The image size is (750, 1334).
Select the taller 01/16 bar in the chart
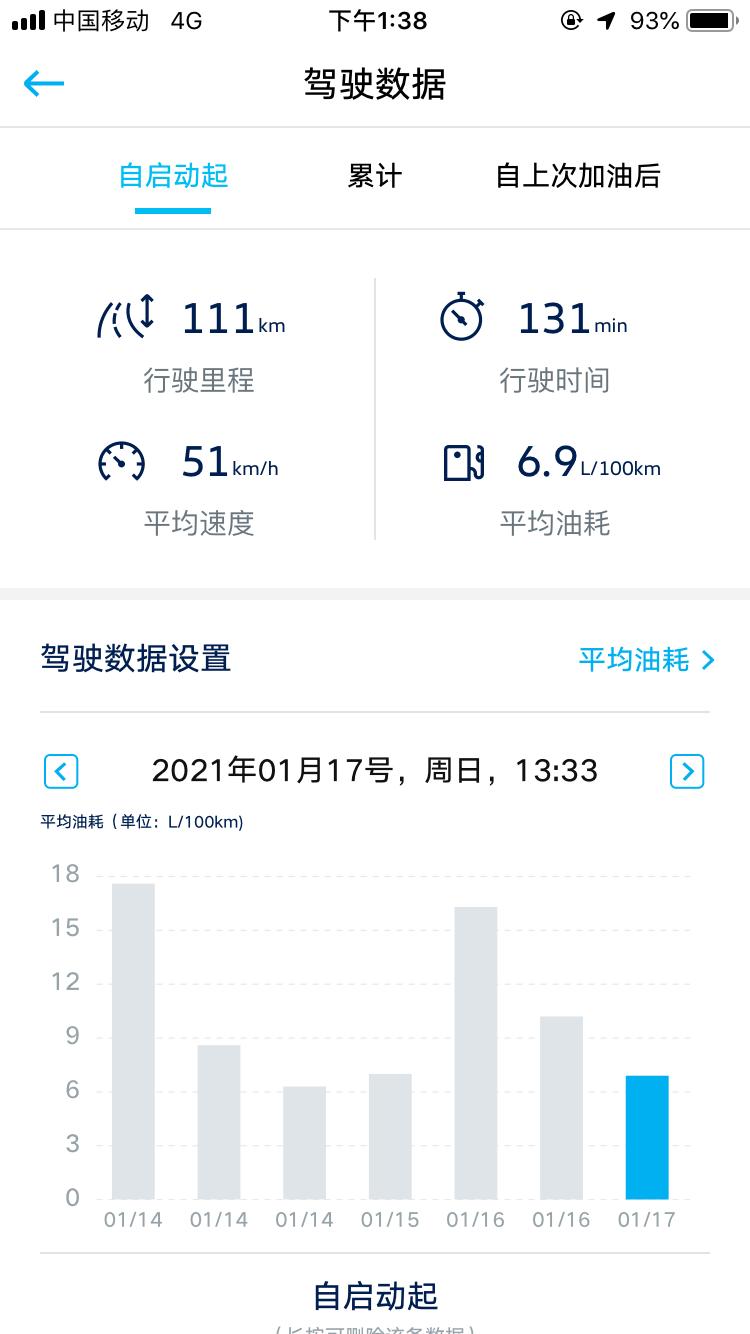476,1053
